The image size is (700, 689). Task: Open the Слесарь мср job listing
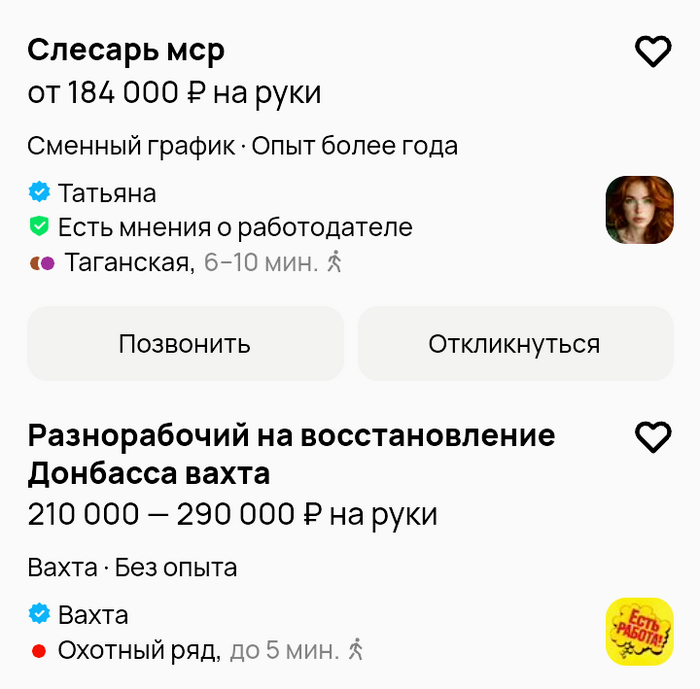(x=126, y=50)
